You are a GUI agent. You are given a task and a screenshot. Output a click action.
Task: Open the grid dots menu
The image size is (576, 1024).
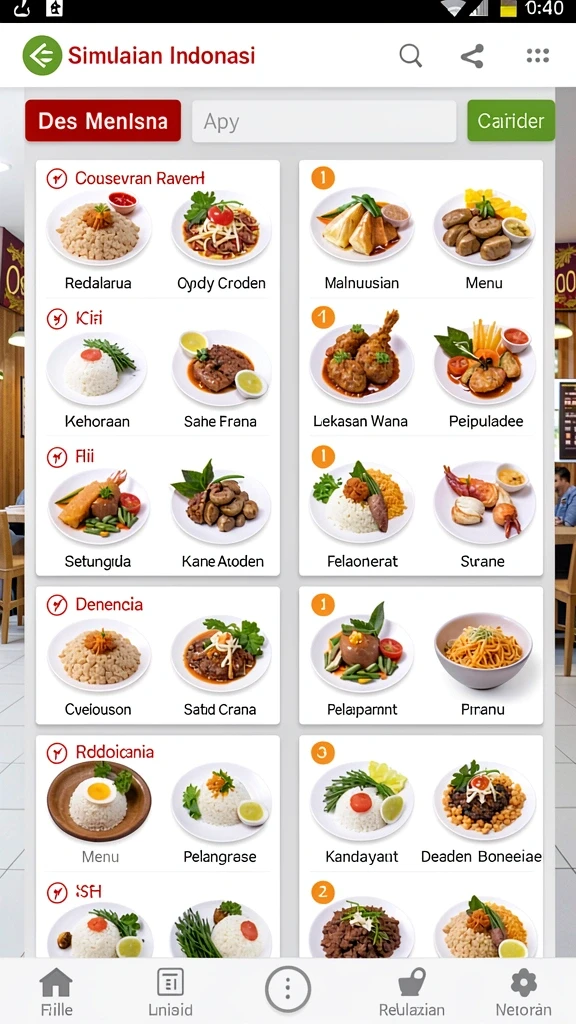(537, 56)
